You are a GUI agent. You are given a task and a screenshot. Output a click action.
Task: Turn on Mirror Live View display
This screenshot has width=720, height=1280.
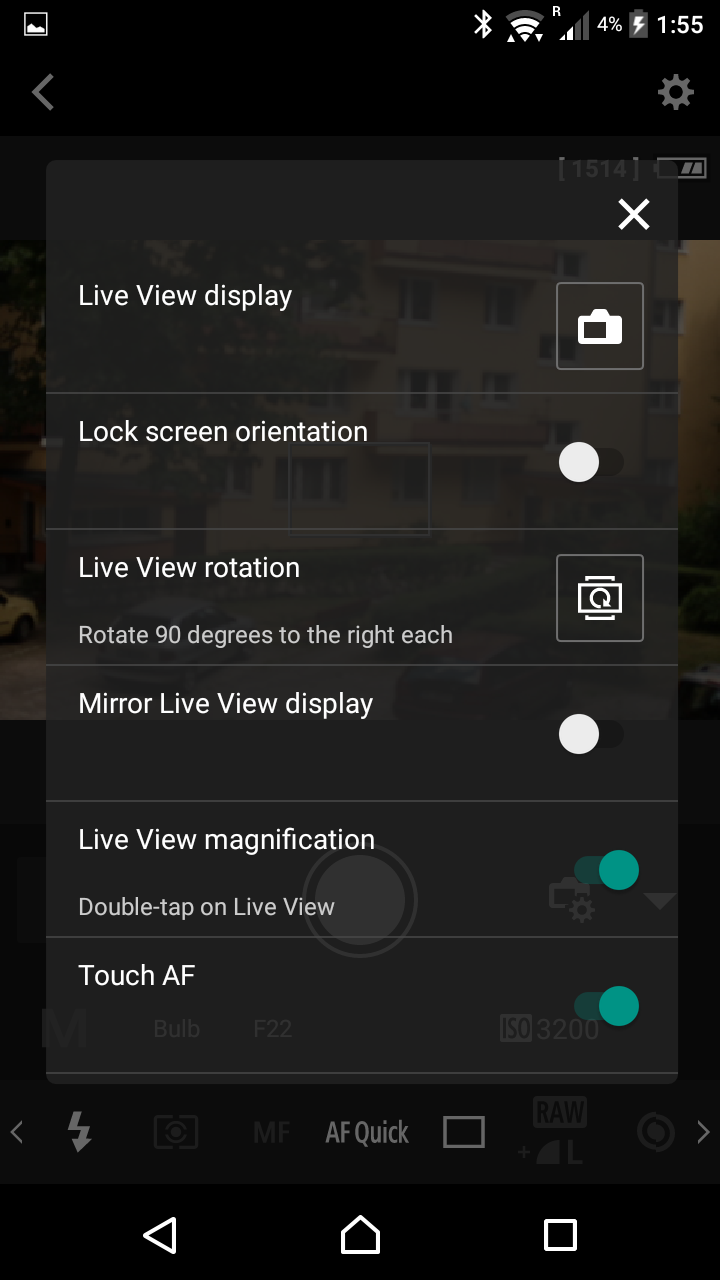pos(591,734)
